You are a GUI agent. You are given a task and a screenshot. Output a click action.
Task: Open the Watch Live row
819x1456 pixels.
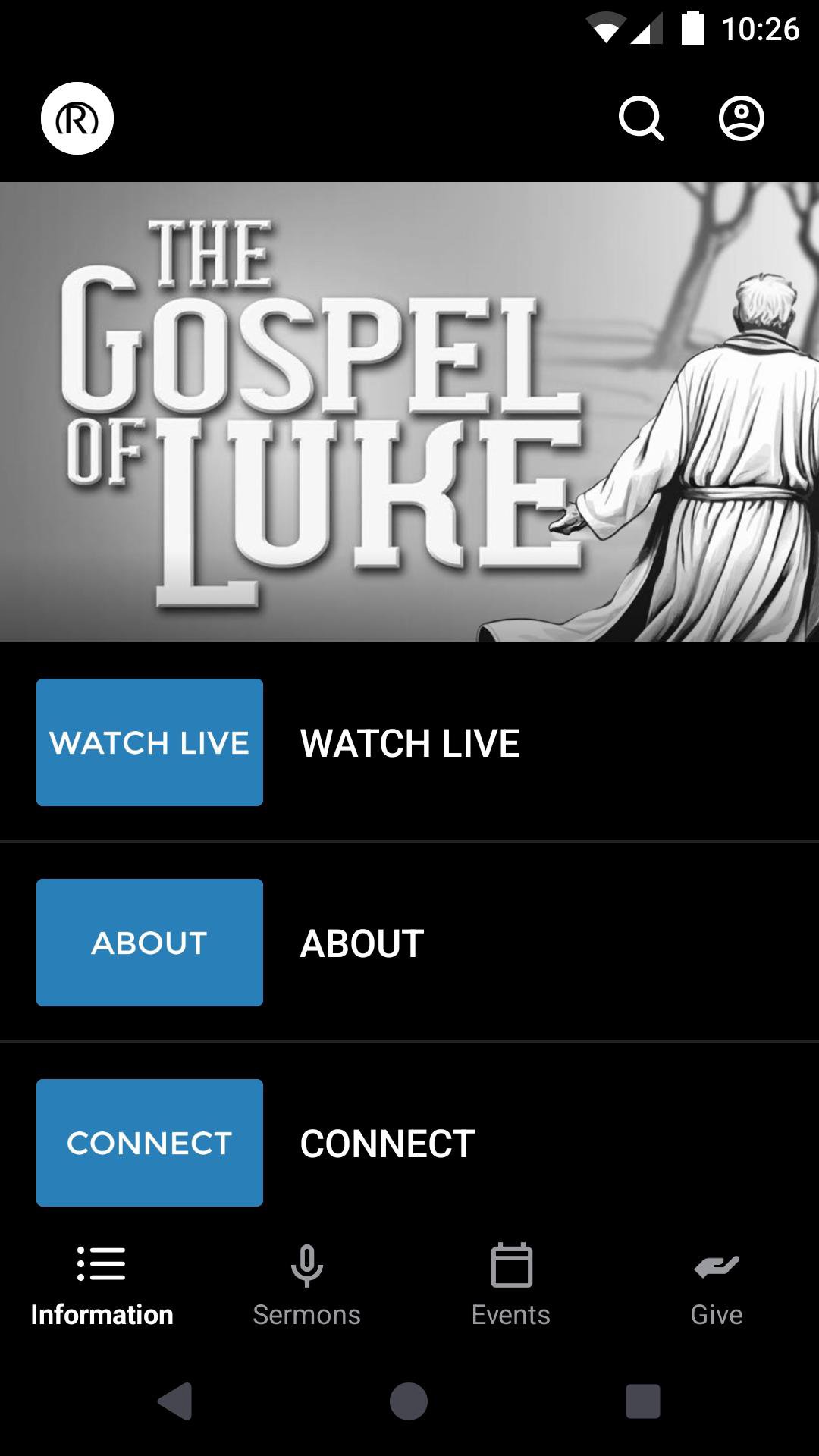coord(409,742)
